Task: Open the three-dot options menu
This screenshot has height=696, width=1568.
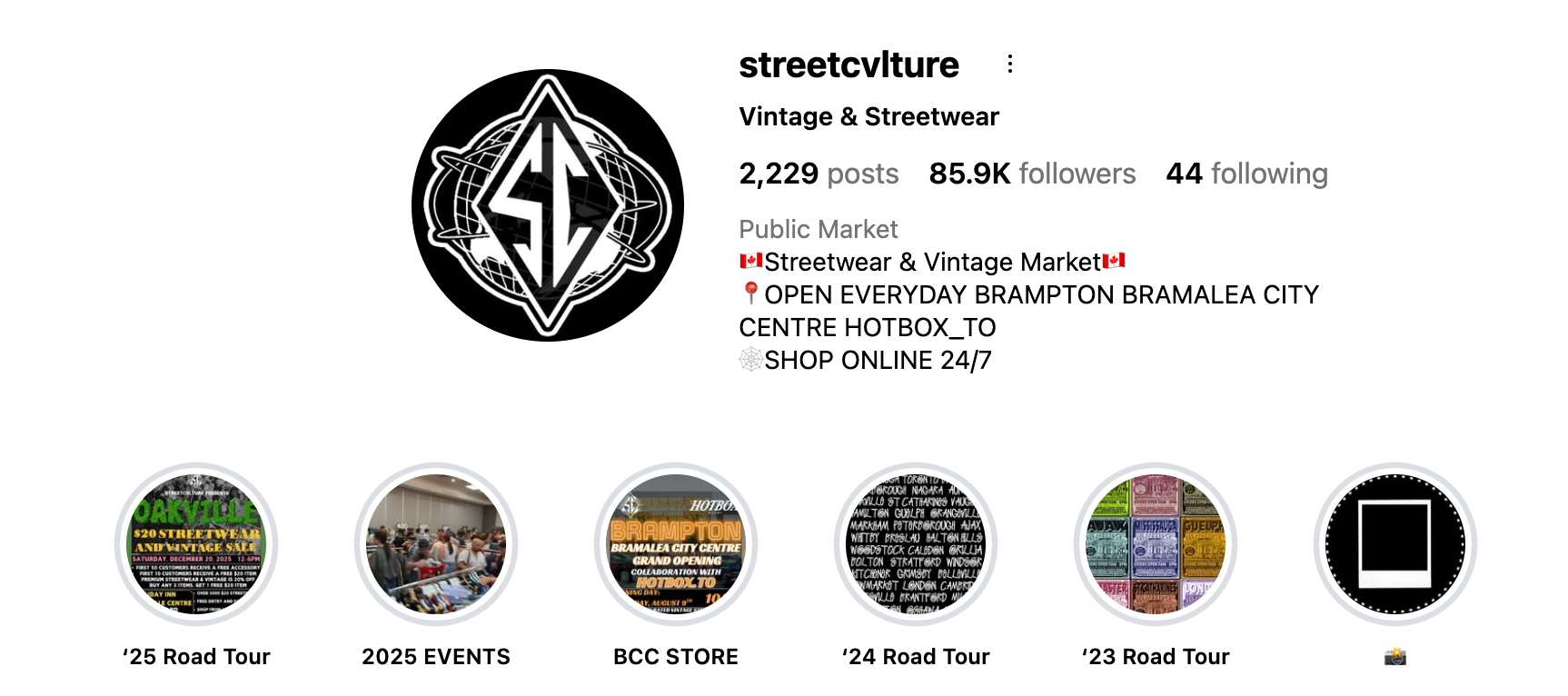Action: tap(1009, 64)
